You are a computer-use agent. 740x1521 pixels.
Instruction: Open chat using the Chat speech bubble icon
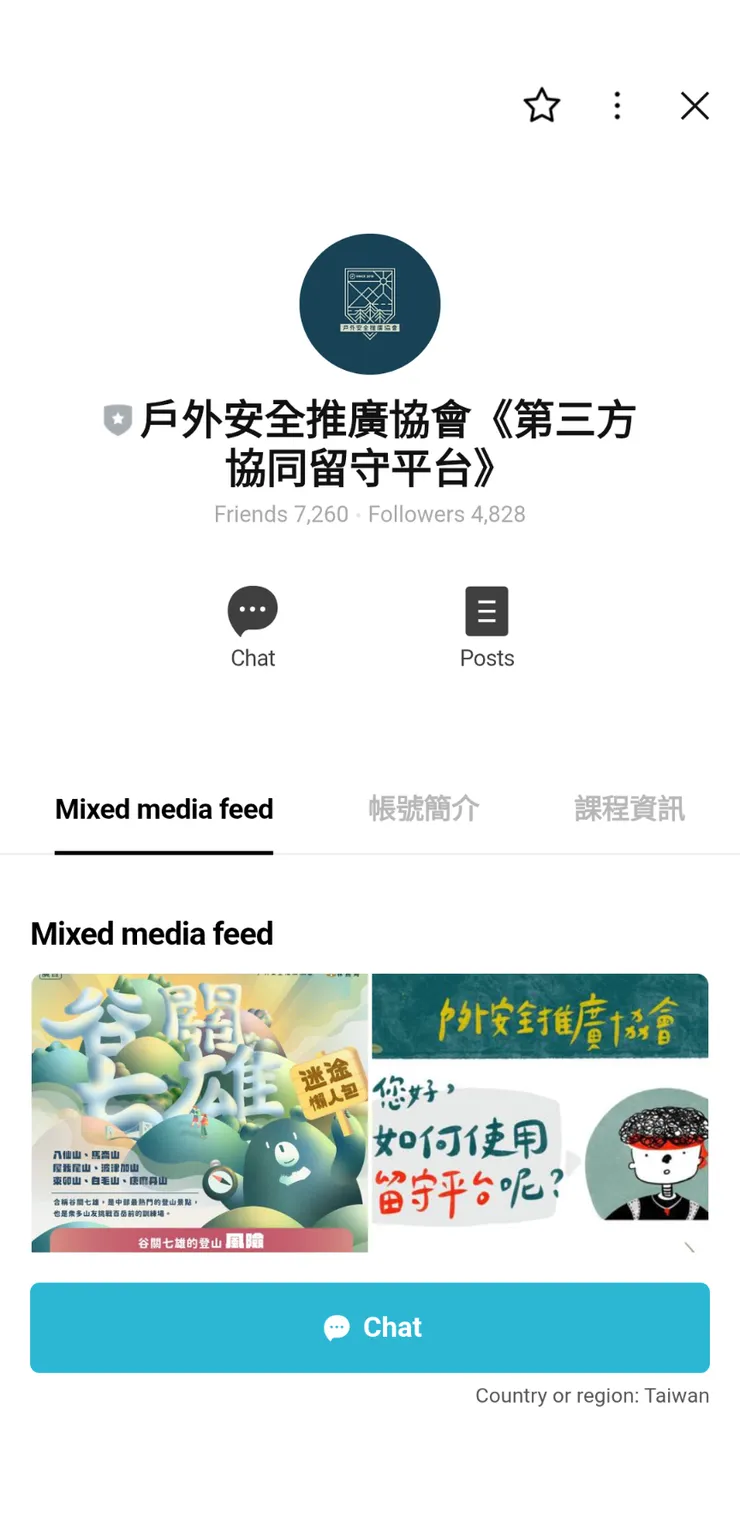point(252,611)
